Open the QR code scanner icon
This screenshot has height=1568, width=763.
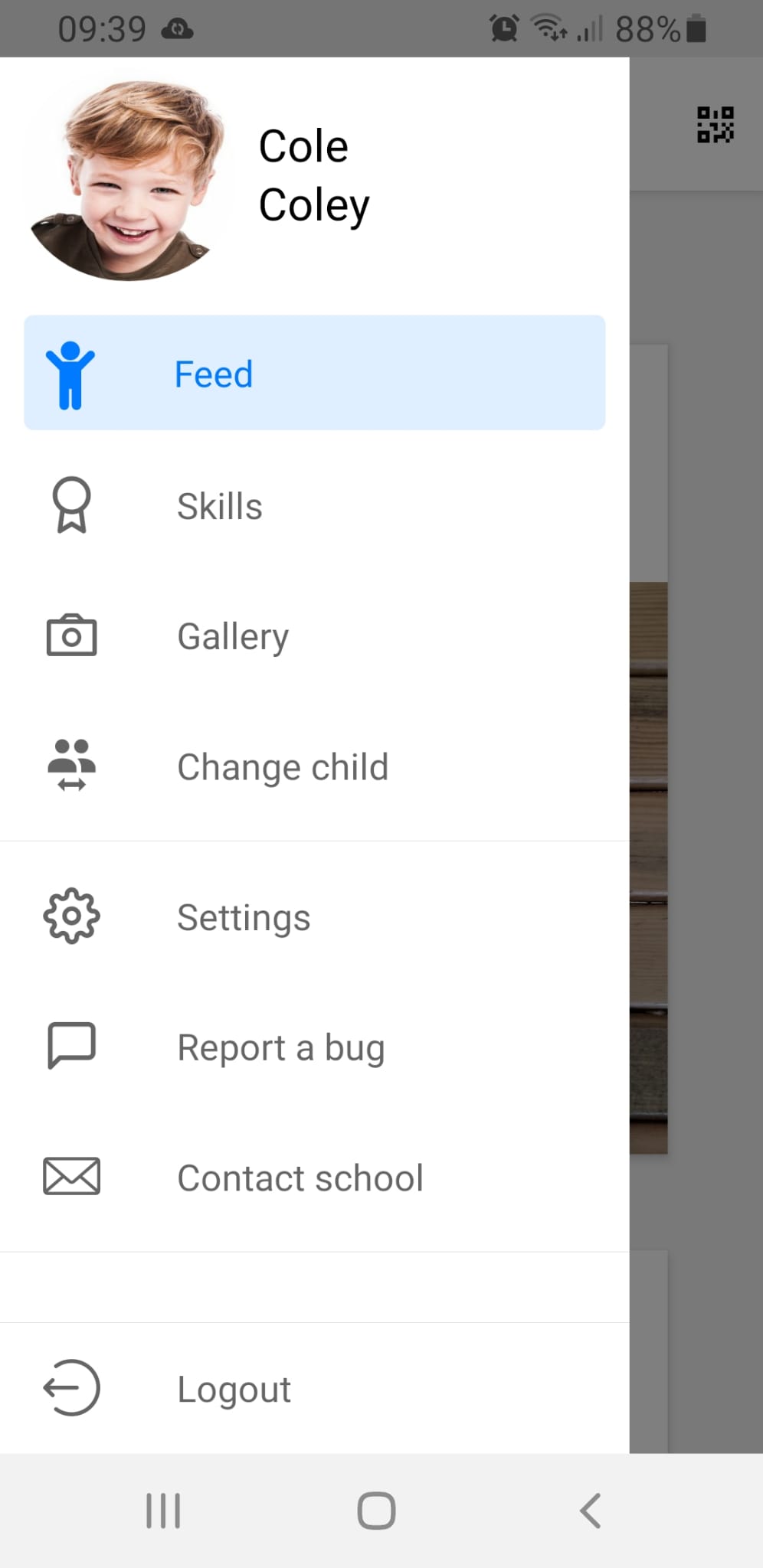click(x=716, y=124)
